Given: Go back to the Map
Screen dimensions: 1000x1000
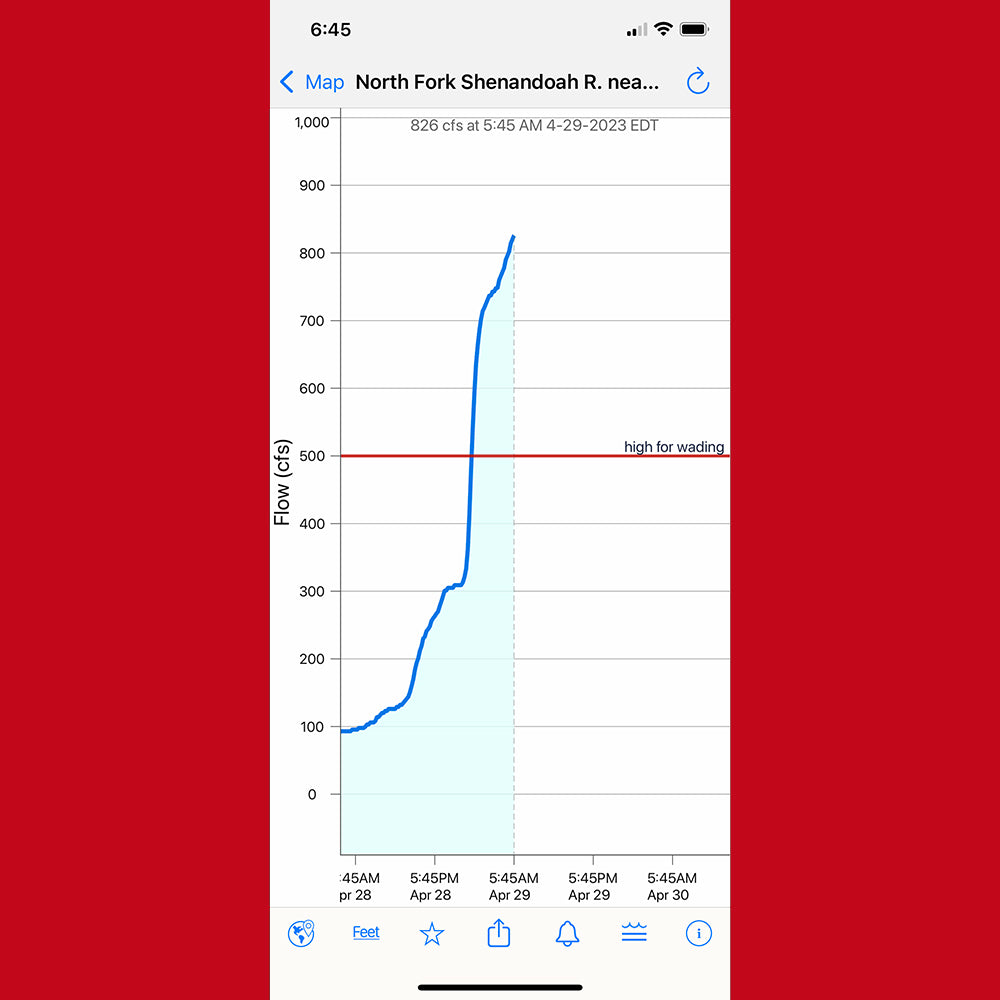Looking at the screenshot, I should pyautogui.click(x=312, y=82).
